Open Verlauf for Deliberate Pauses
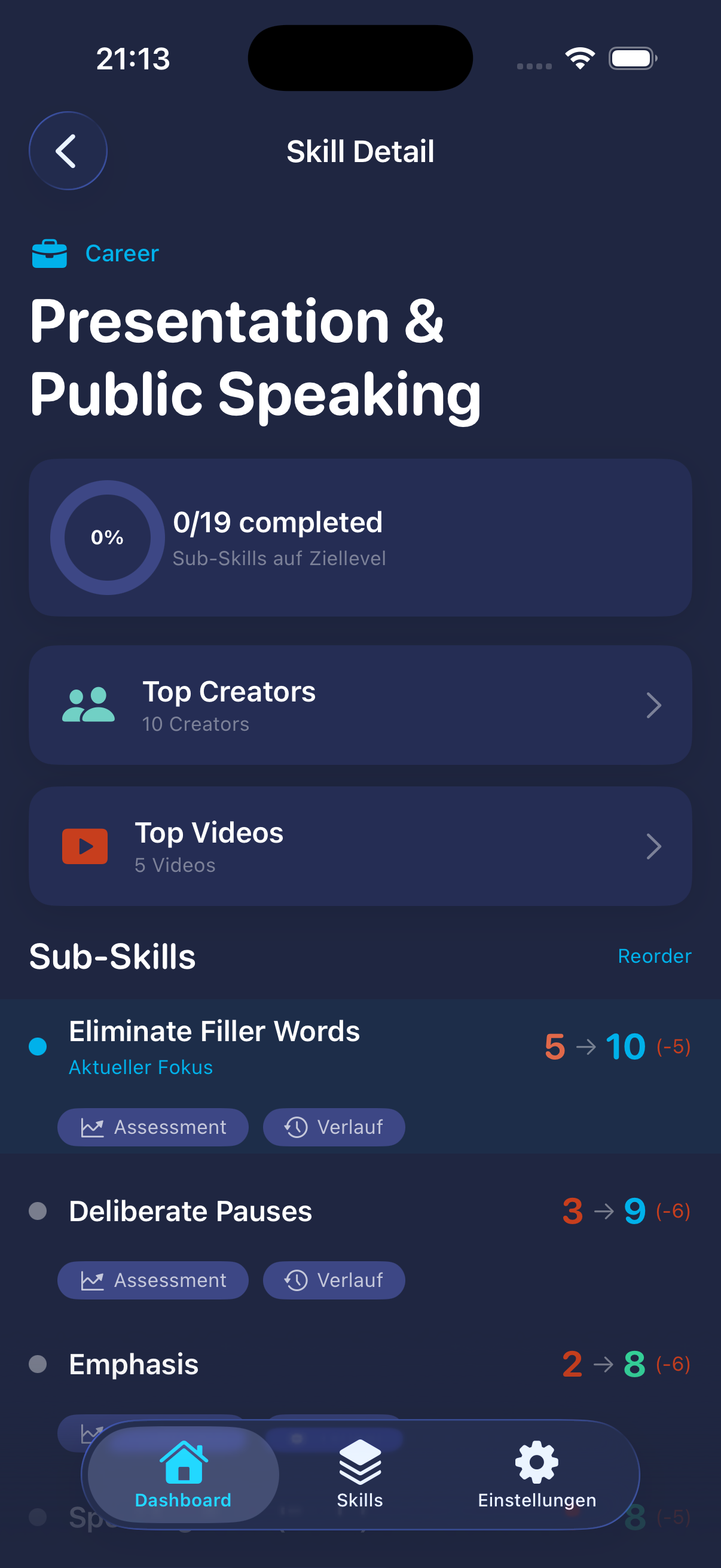The width and height of the screenshot is (721, 1568). click(334, 1280)
